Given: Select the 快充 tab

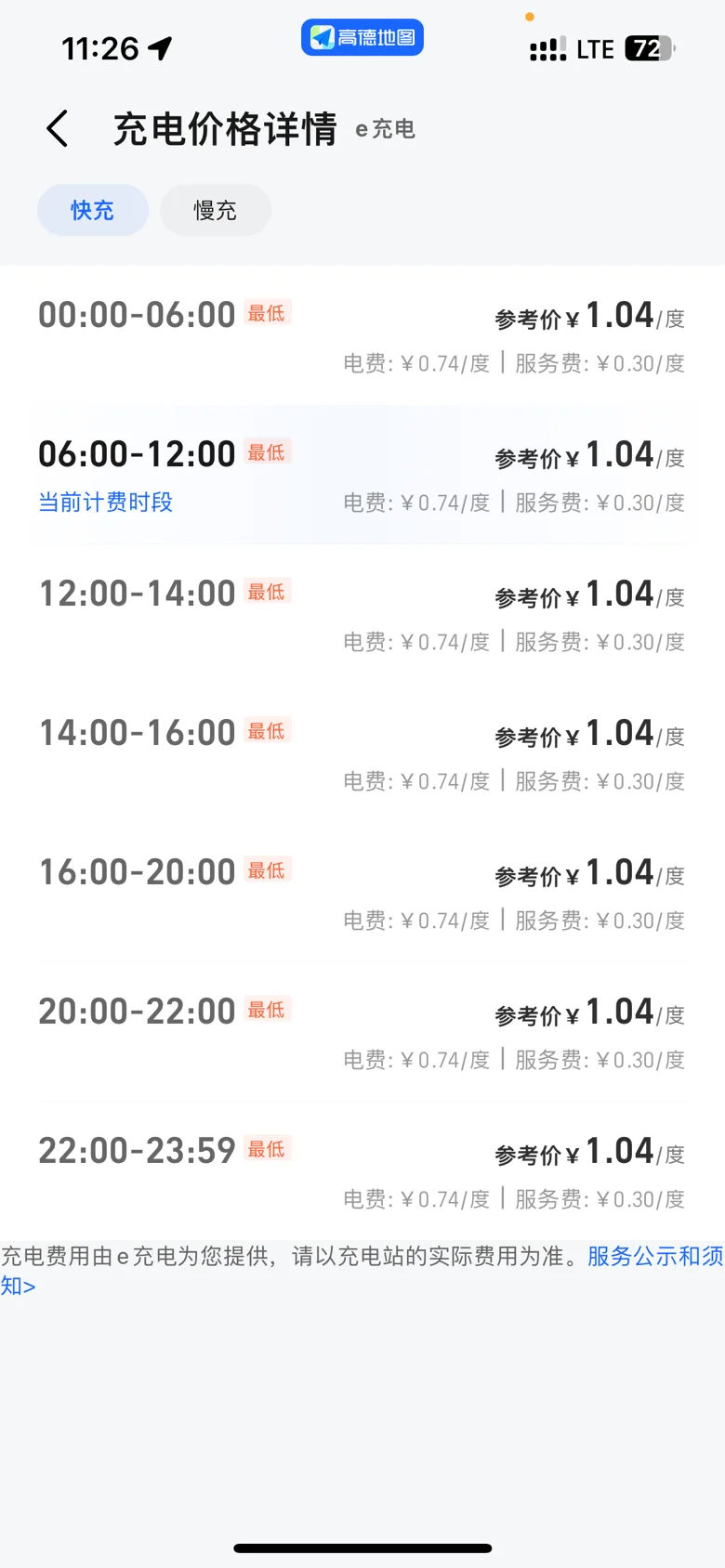Looking at the screenshot, I should (93, 210).
